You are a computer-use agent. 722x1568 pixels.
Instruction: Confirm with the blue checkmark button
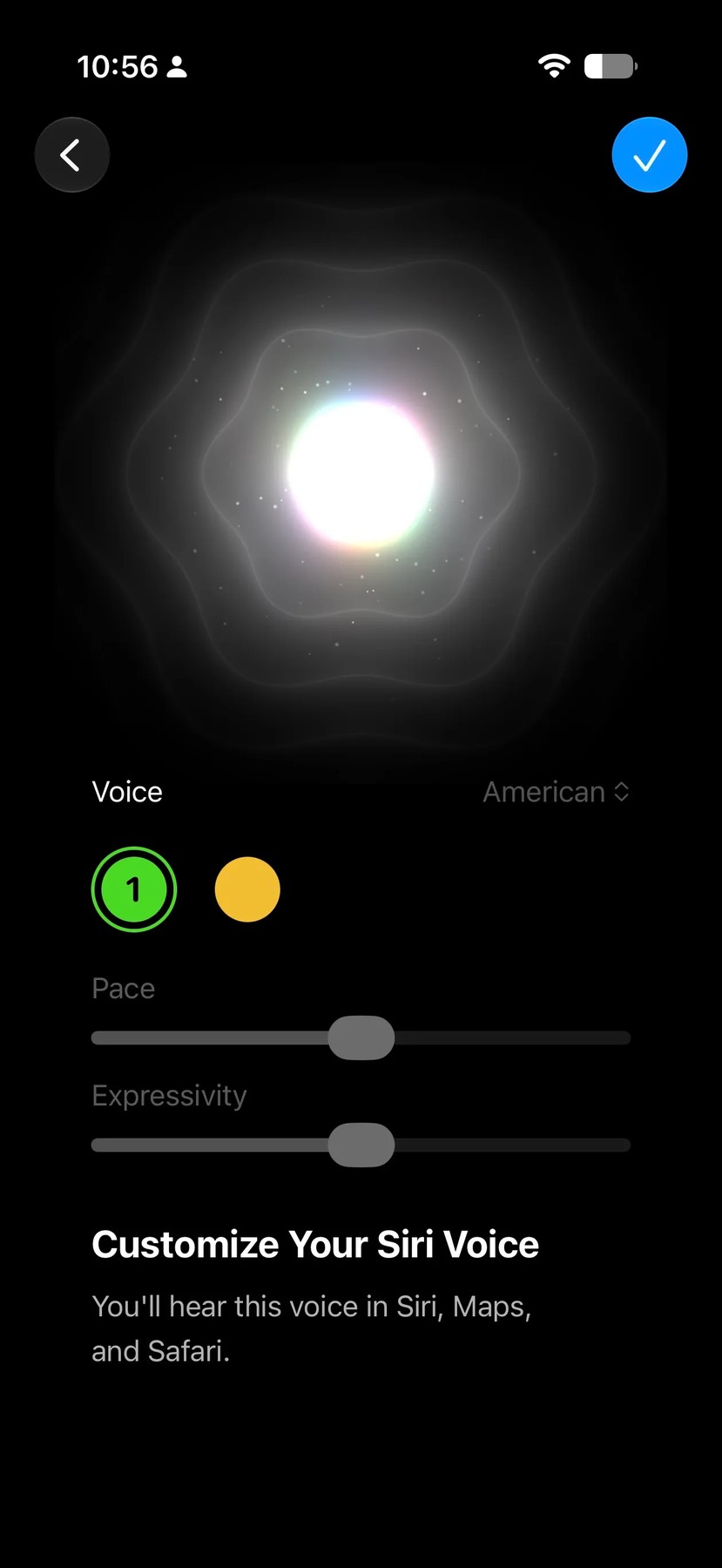650,155
